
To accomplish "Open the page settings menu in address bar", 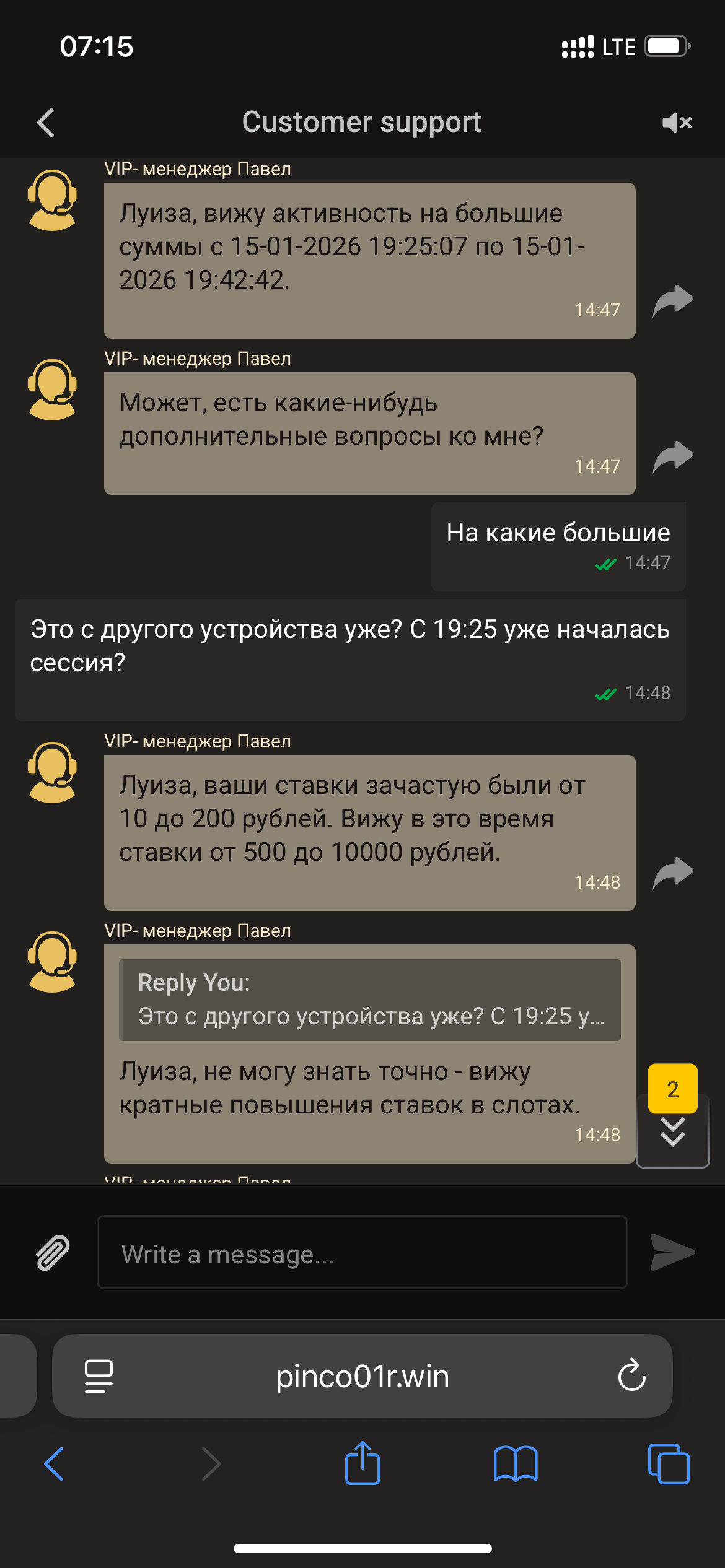I will (x=99, y=1376).
